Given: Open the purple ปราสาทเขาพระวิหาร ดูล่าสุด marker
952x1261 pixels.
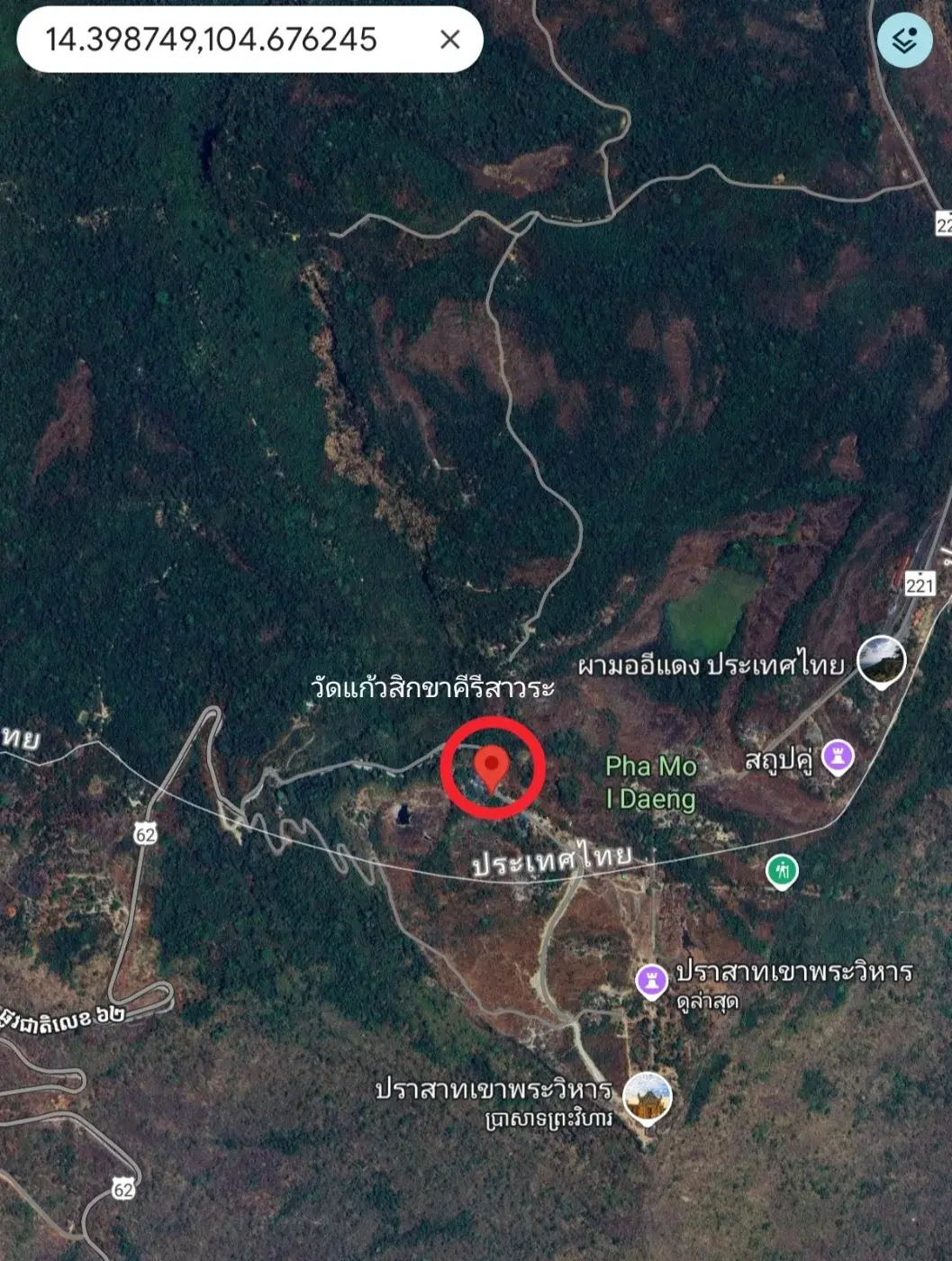Looking at the screenshot, I should tap(650, 981).
